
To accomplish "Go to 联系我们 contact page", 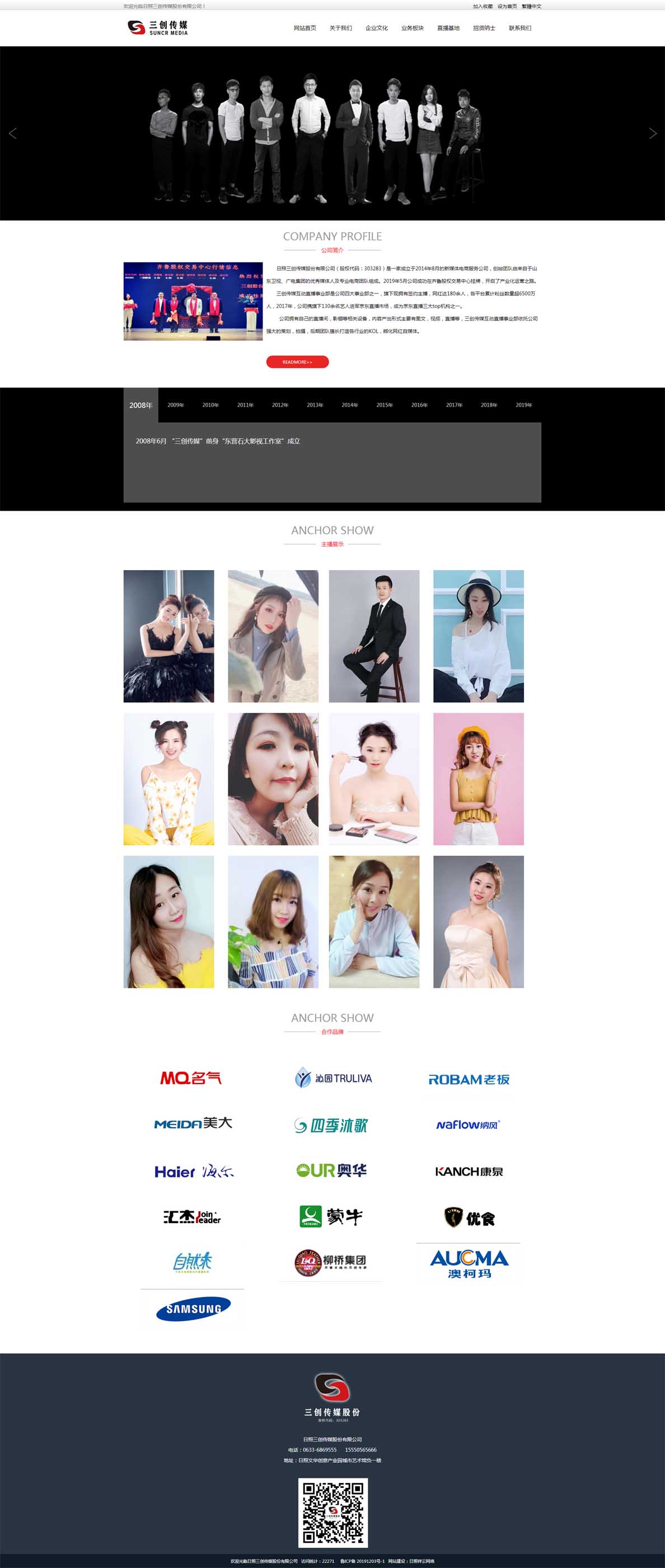I will tap(520, 28).
